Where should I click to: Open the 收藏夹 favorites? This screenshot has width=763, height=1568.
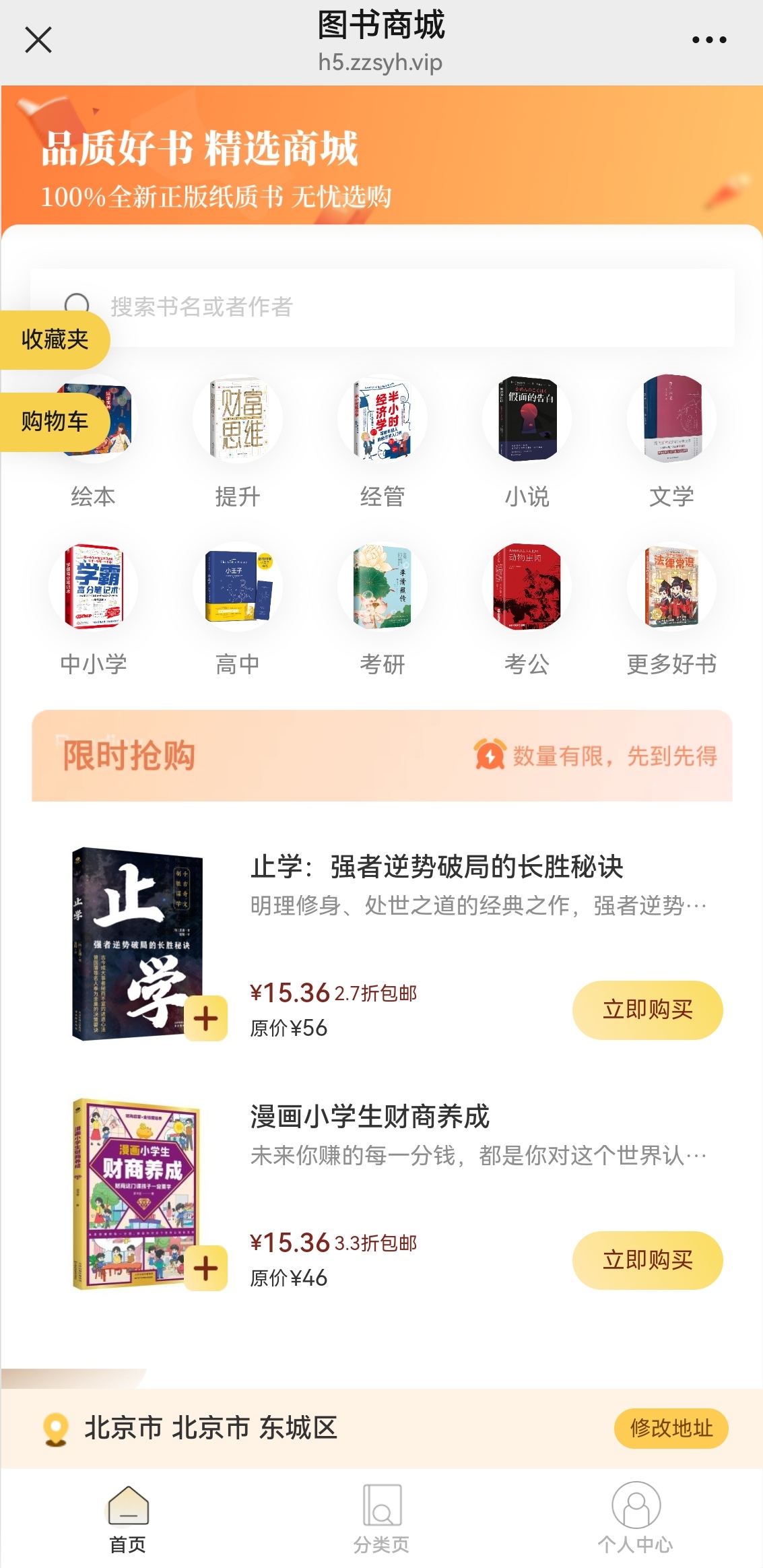click(54, 339)
